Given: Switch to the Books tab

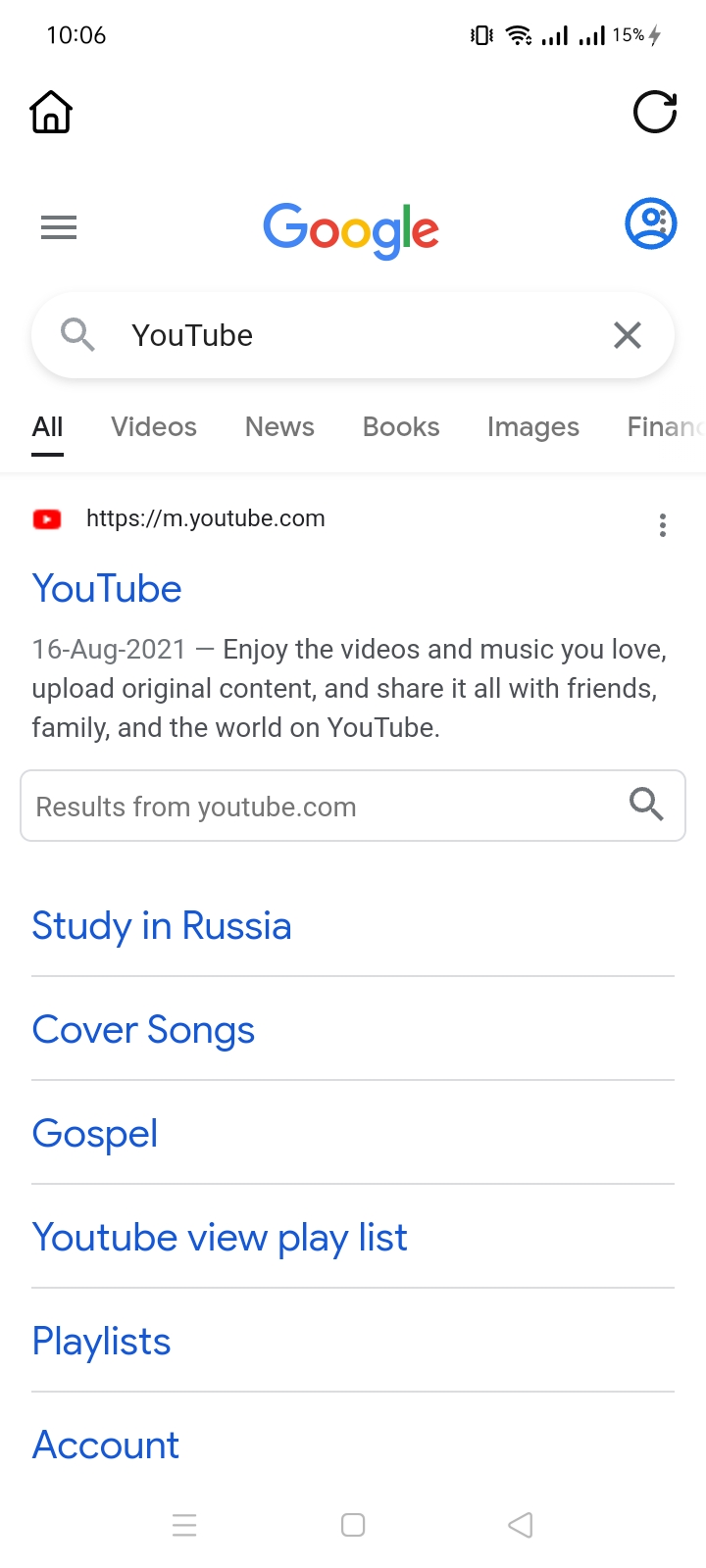Looking at the screenshot, I should [x=401, y=427].
